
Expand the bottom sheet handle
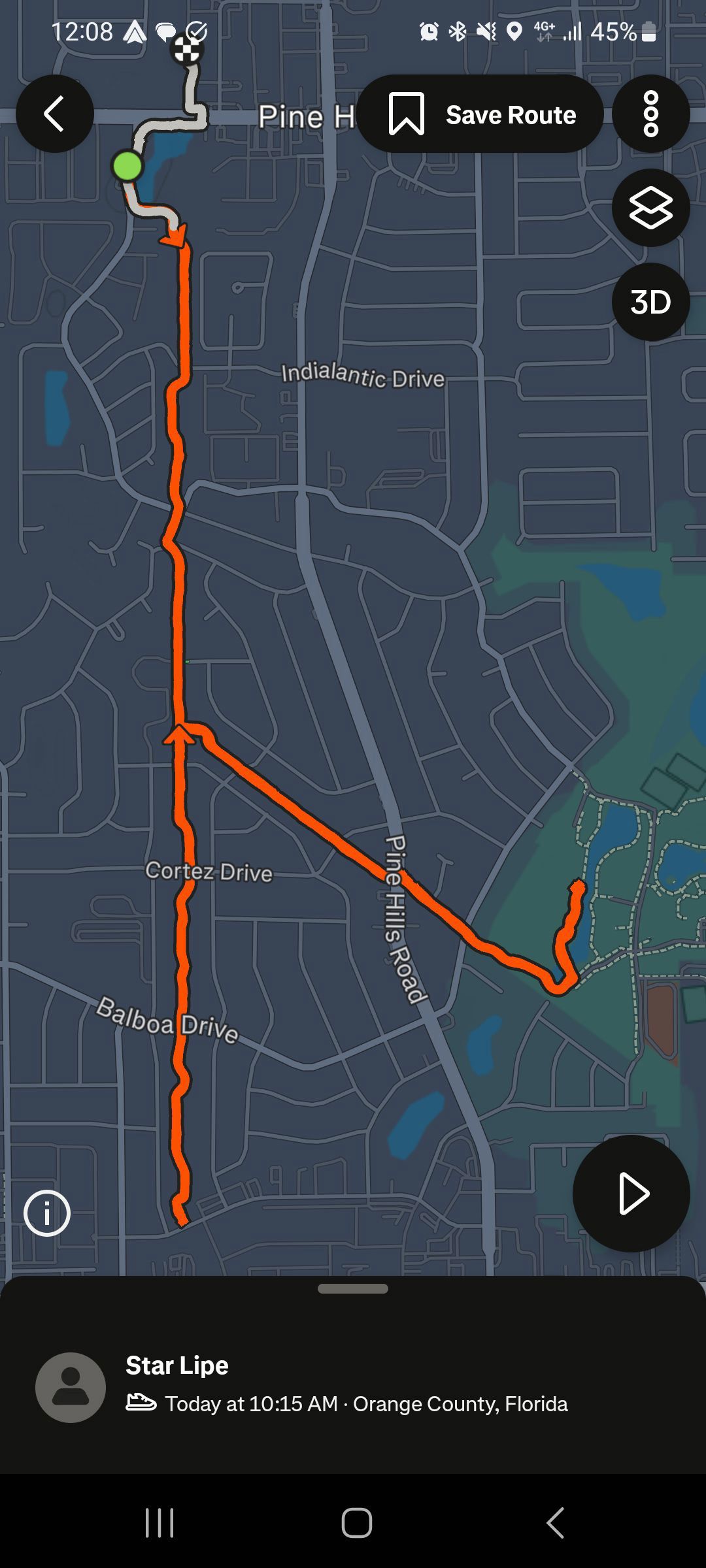[353, 1289]
